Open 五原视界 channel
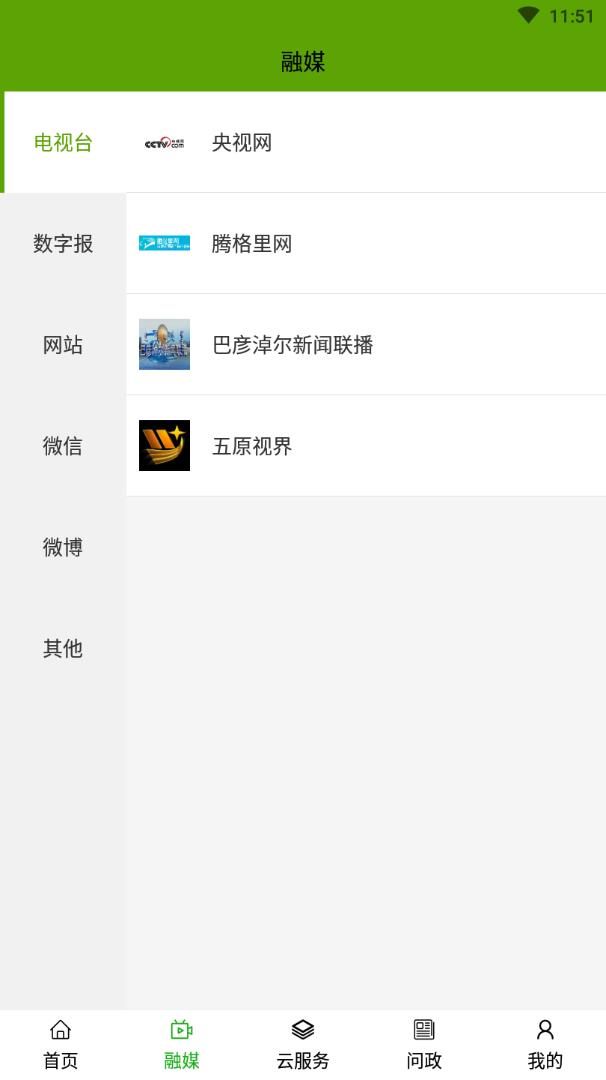Viewport: 606px width, 1080px height. point(366,446)
